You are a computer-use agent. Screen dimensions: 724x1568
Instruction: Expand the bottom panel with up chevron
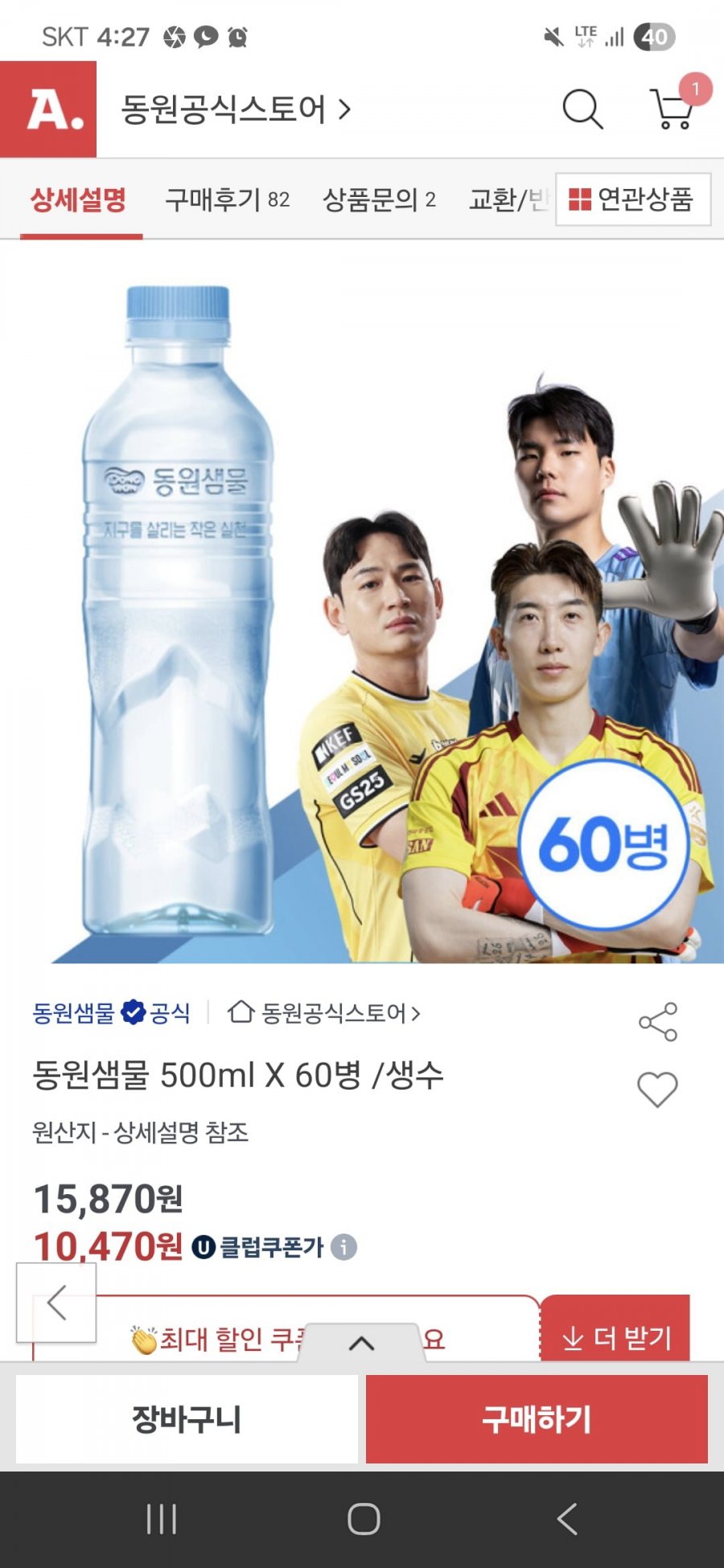(362, 1342)
